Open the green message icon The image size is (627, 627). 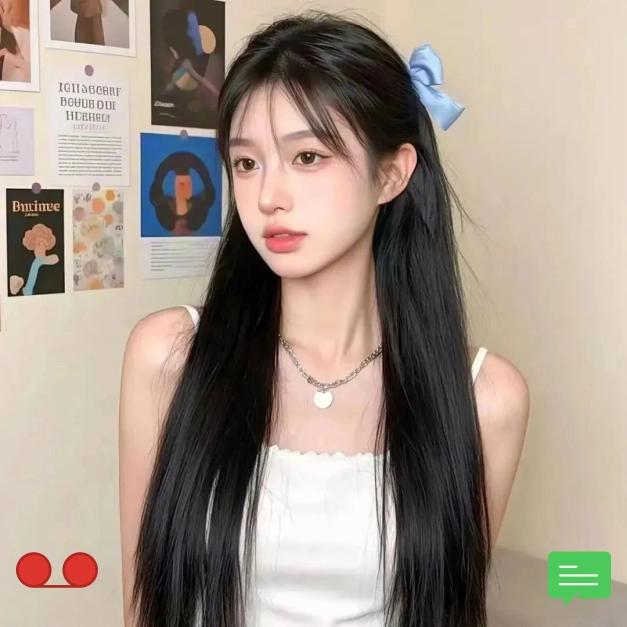[x=579, y=576]
